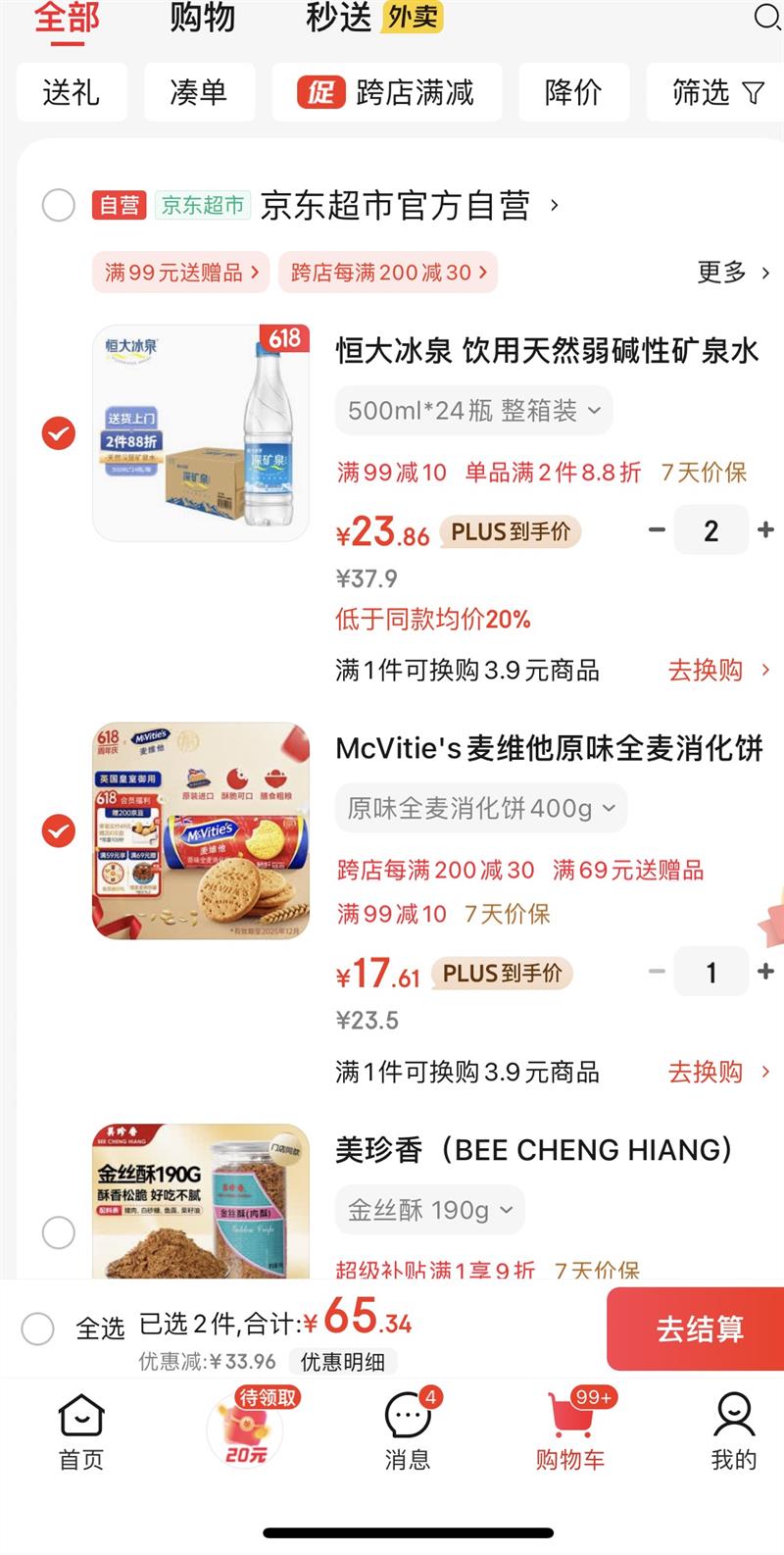784x1555 pixels.
Task: Open the search icon in the top bar
Action: tap(766, 18)
